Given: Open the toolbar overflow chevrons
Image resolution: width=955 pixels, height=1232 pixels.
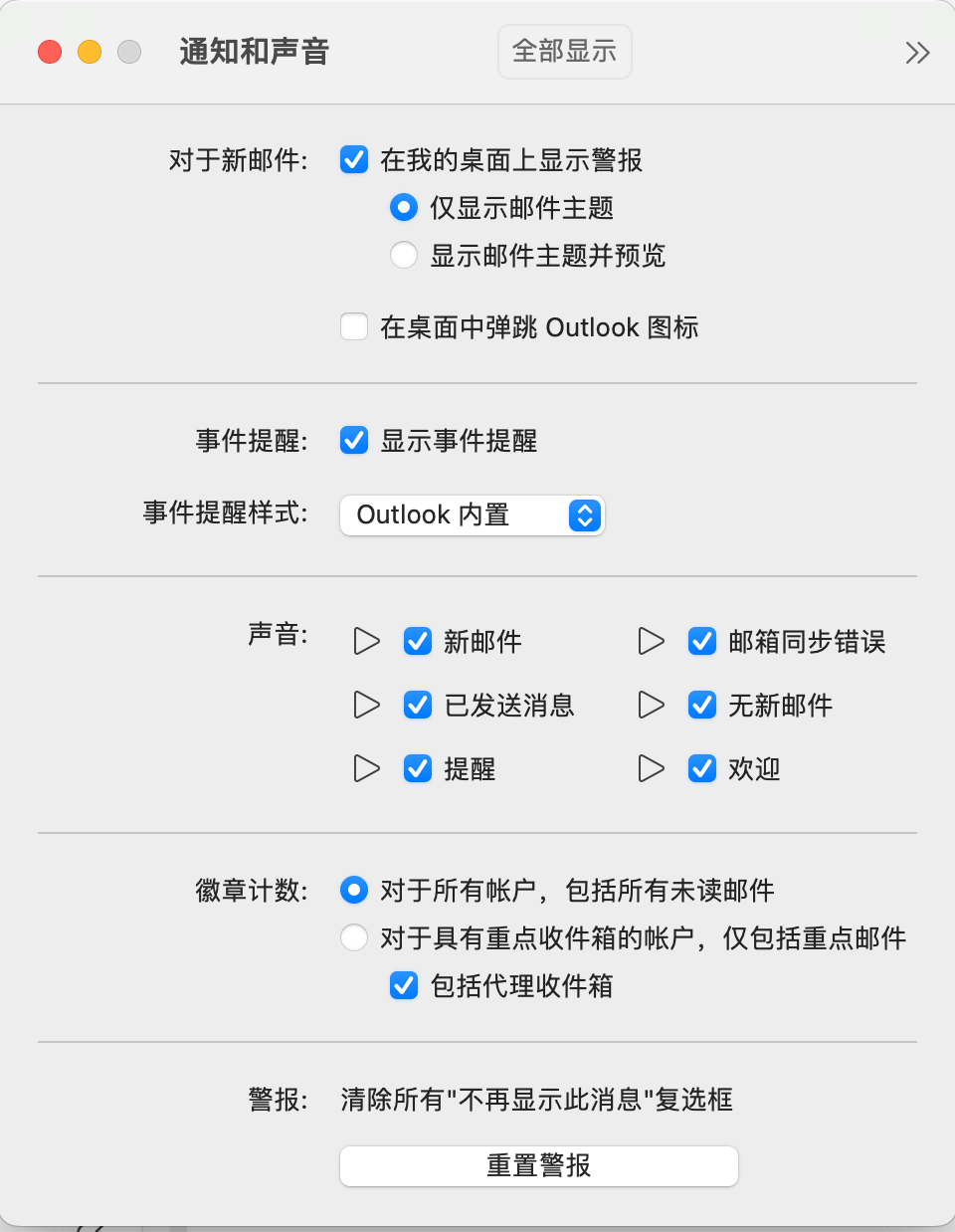Looking at the screenshot, I should point(917,53).
